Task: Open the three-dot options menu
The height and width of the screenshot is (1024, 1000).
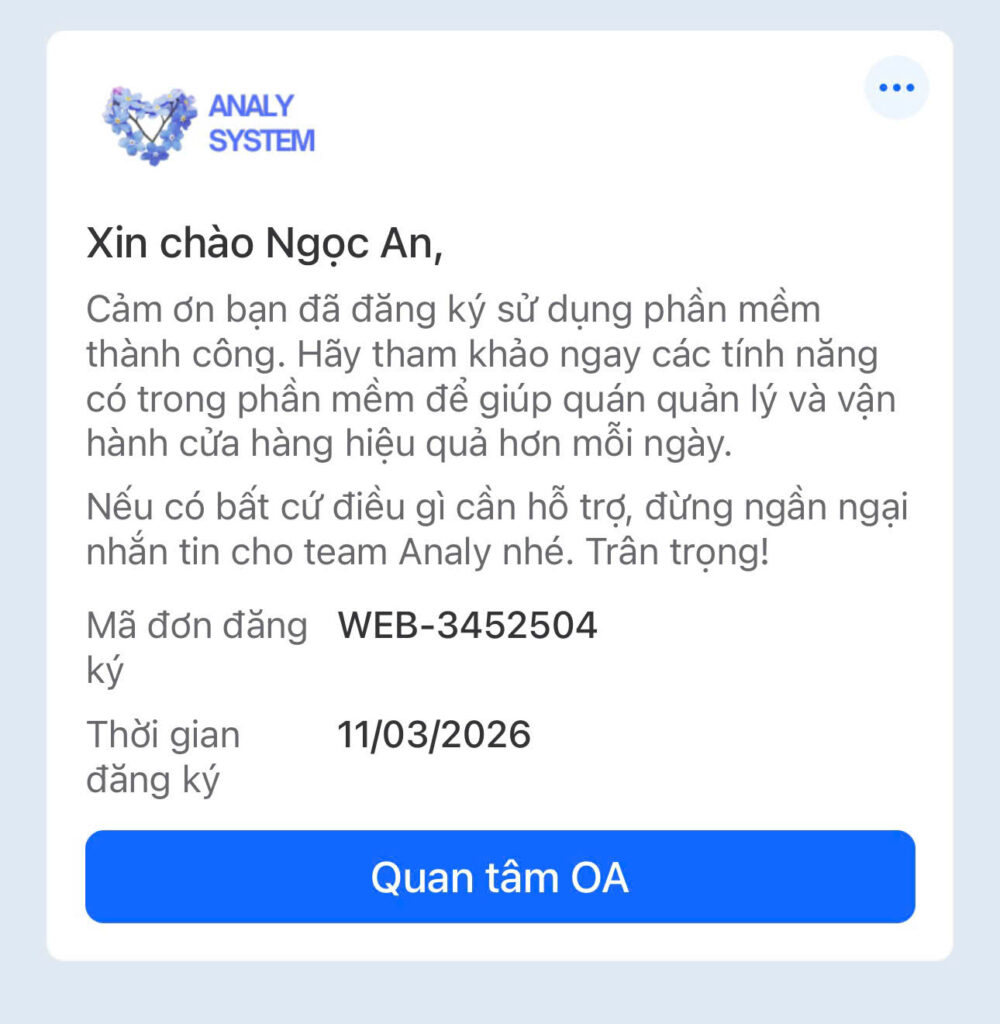Action: click(896, 88)
